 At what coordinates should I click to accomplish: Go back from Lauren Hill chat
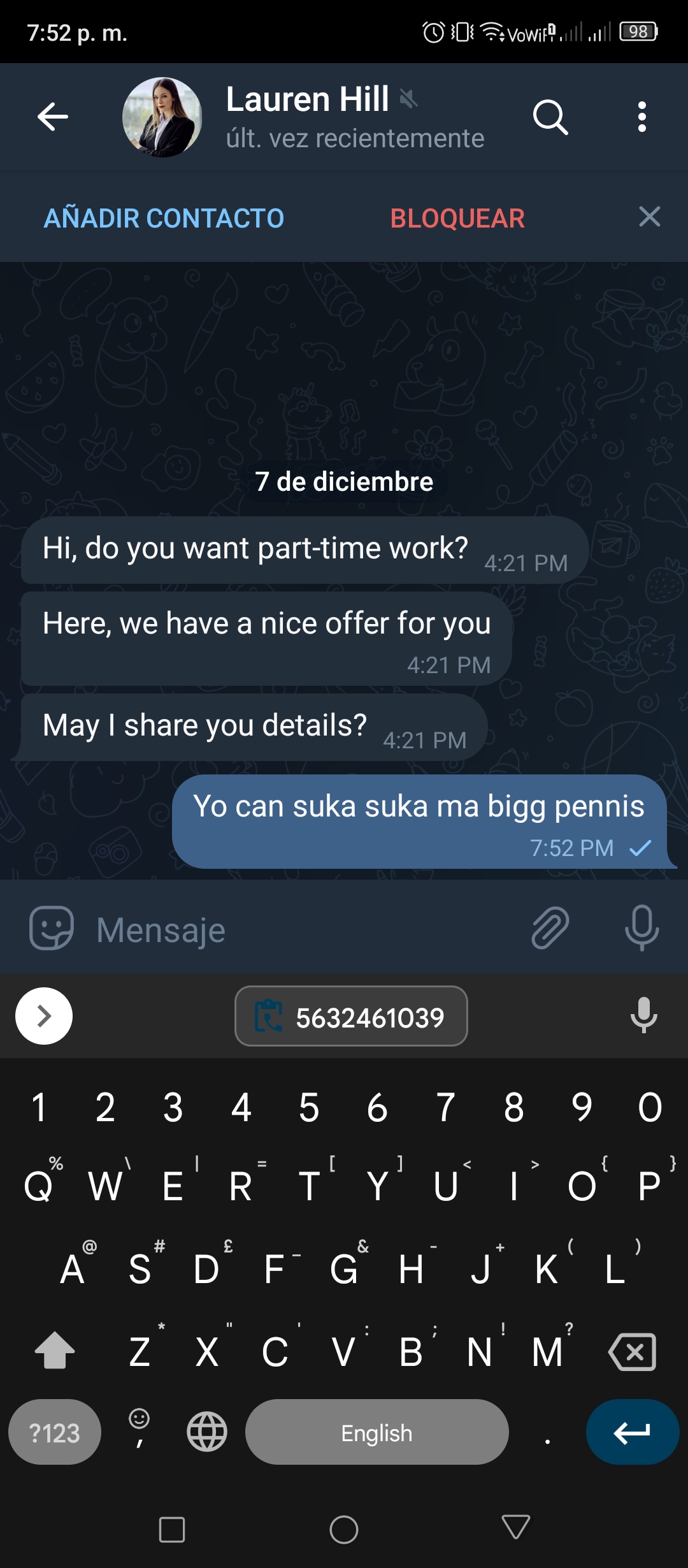[52, 117]
